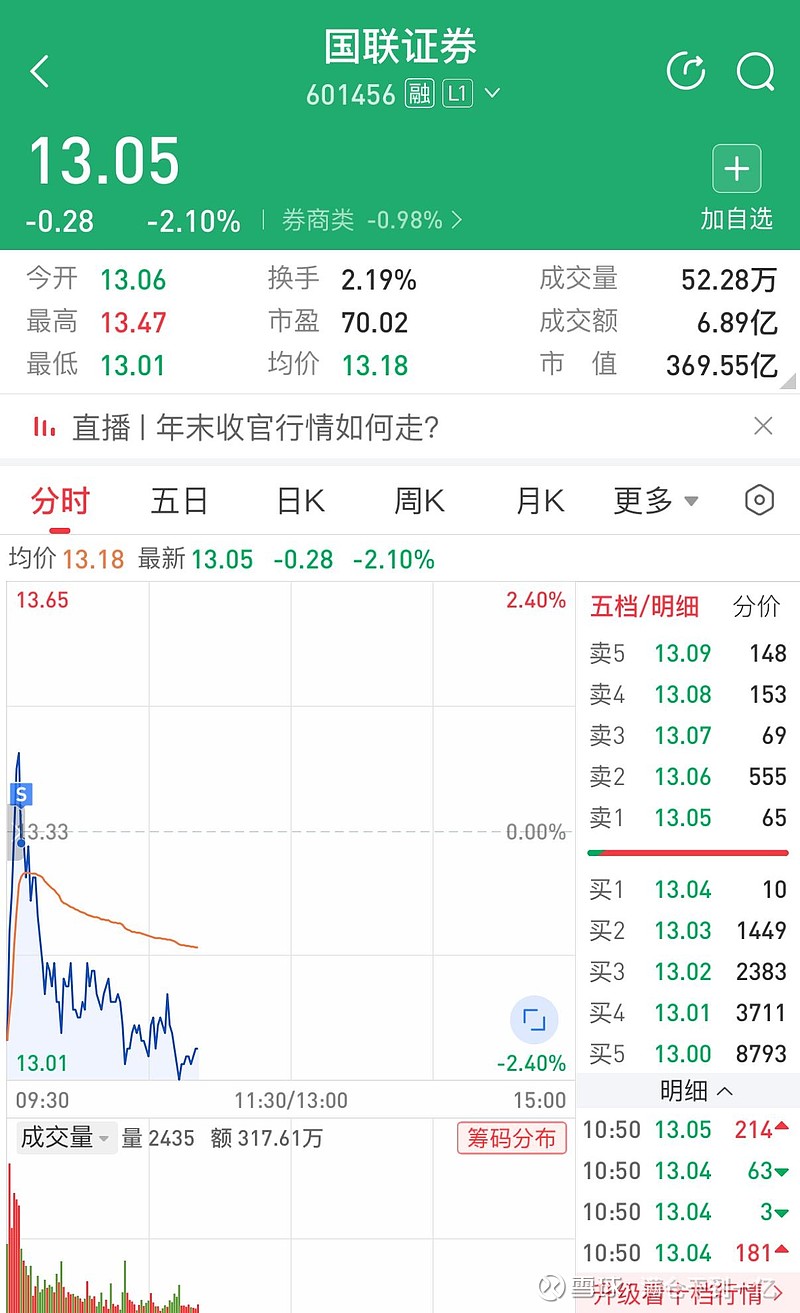This screenshot has width=800, height=1313.
Task: Go back using the back arrow
Action: coord(40,71)
